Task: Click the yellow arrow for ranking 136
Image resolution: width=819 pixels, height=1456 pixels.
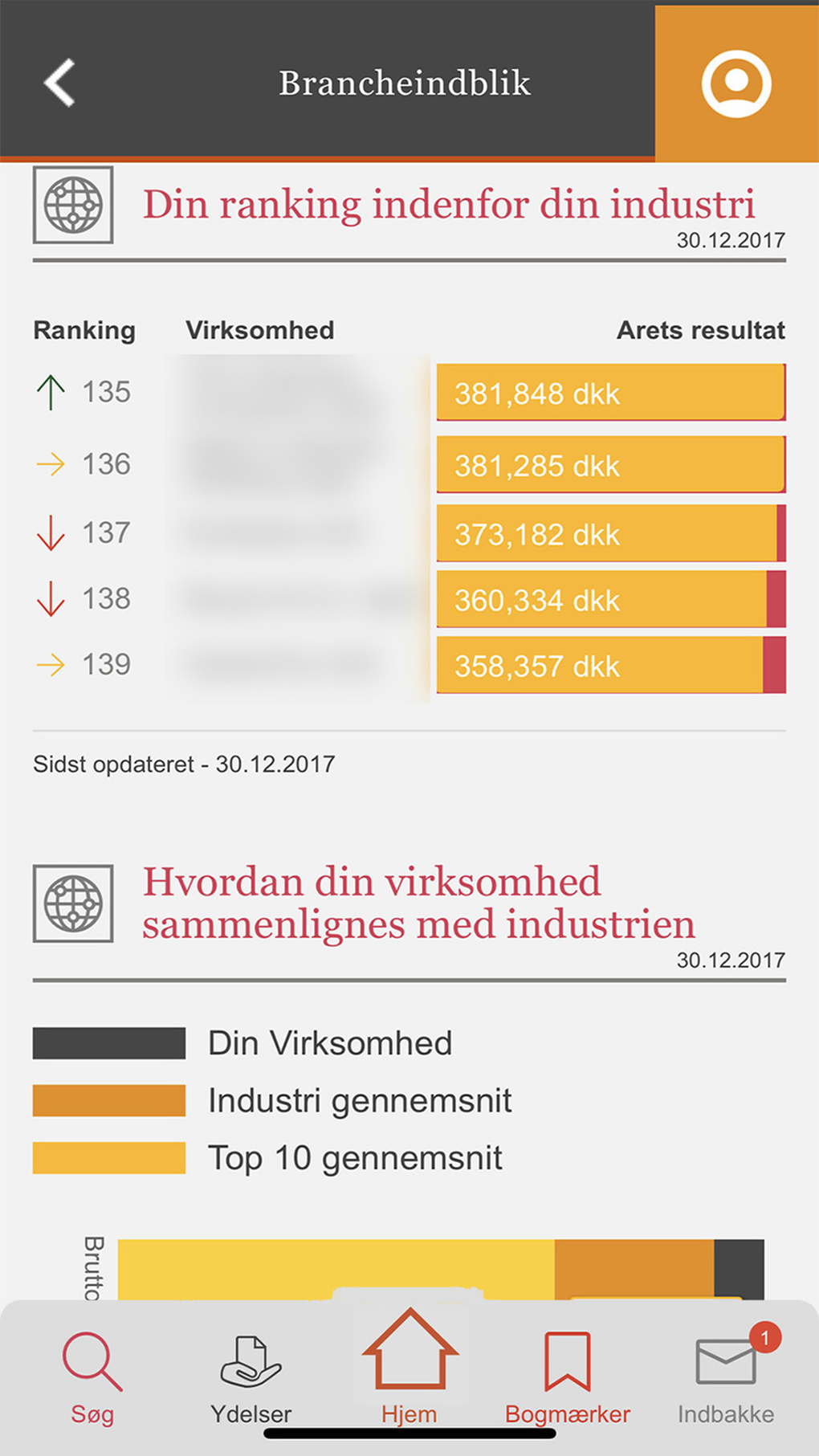Action: (50, 463)
